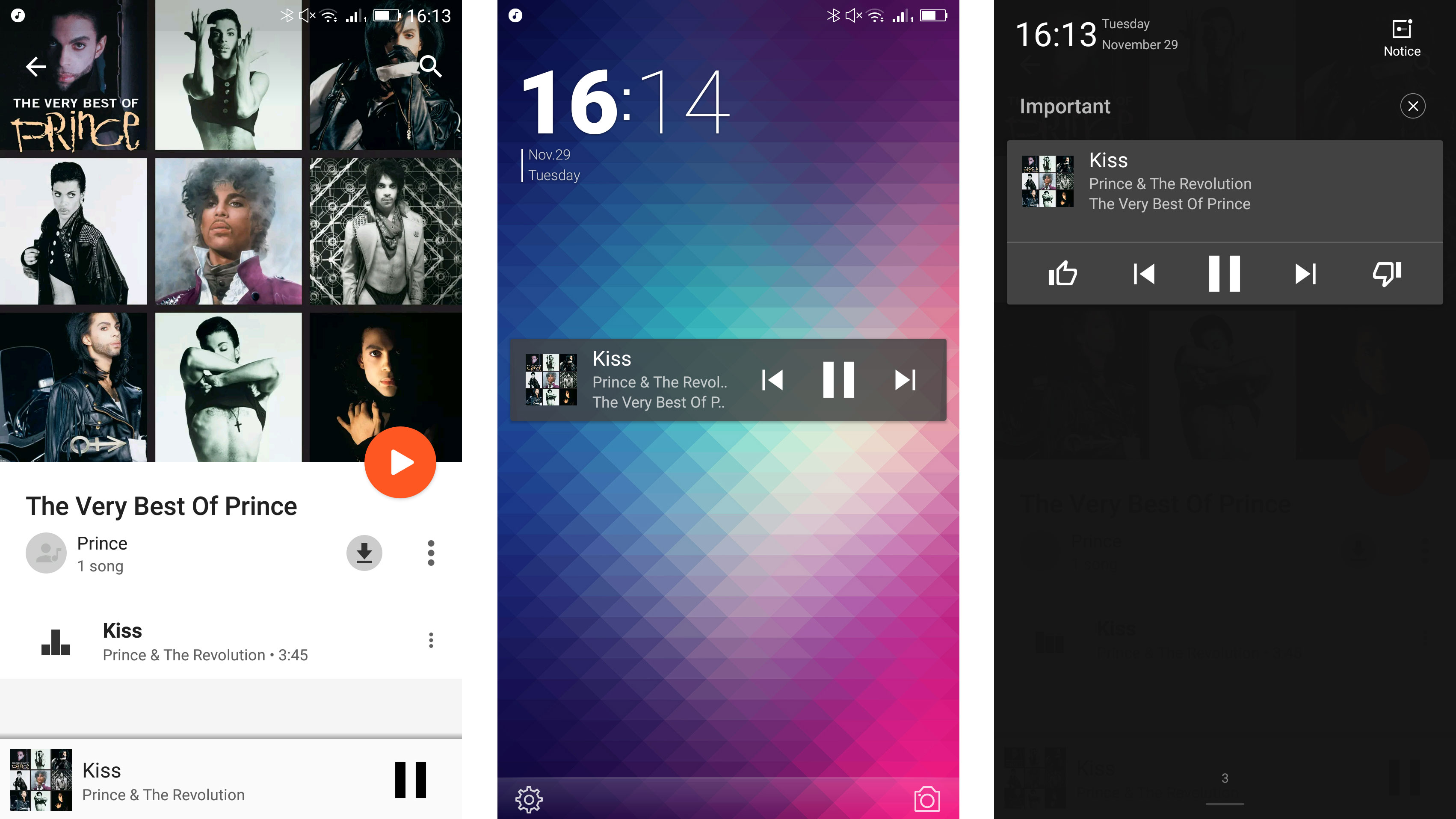Screen dimensions: 1456x819
Task: Skip to previous track on lock screen widget
Action: click(x=772, y=380)
